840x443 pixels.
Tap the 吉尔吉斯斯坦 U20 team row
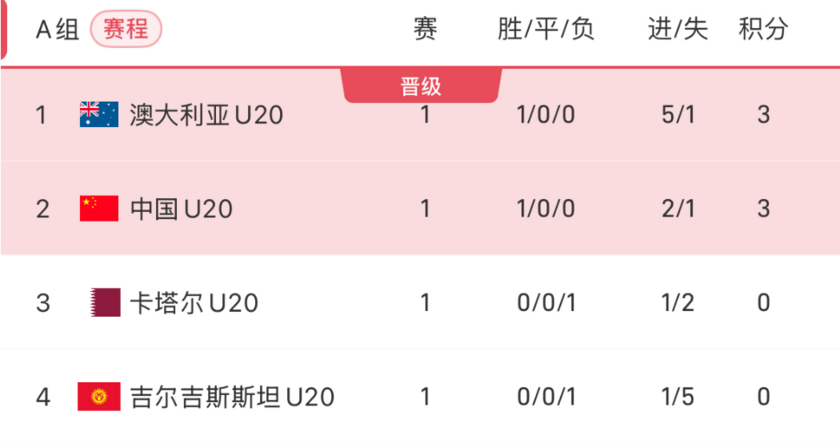[232, 397]
